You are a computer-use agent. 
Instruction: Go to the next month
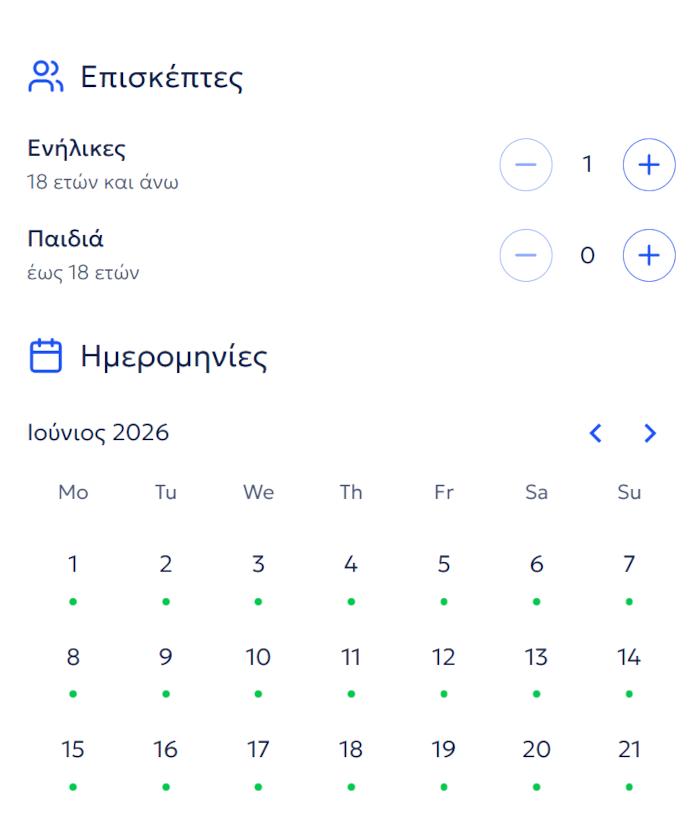coord(651,433)
